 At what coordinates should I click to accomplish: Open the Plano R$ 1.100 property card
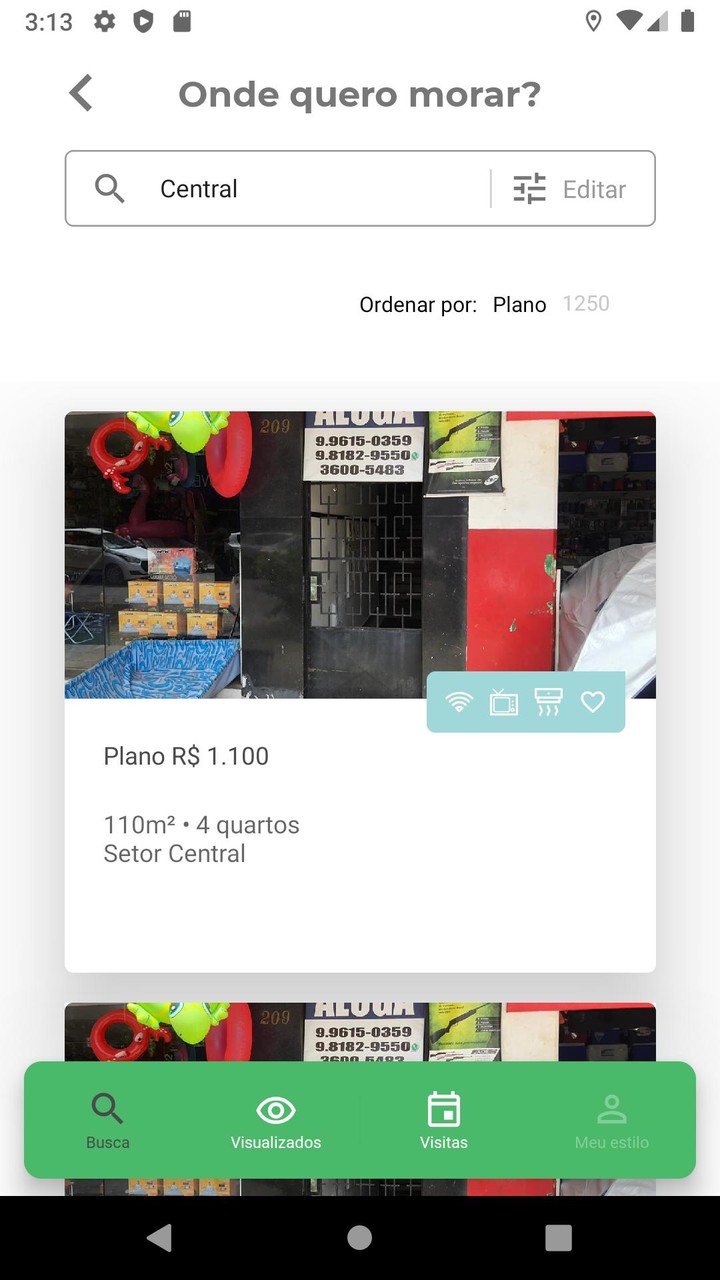click(x=360, y=820)
